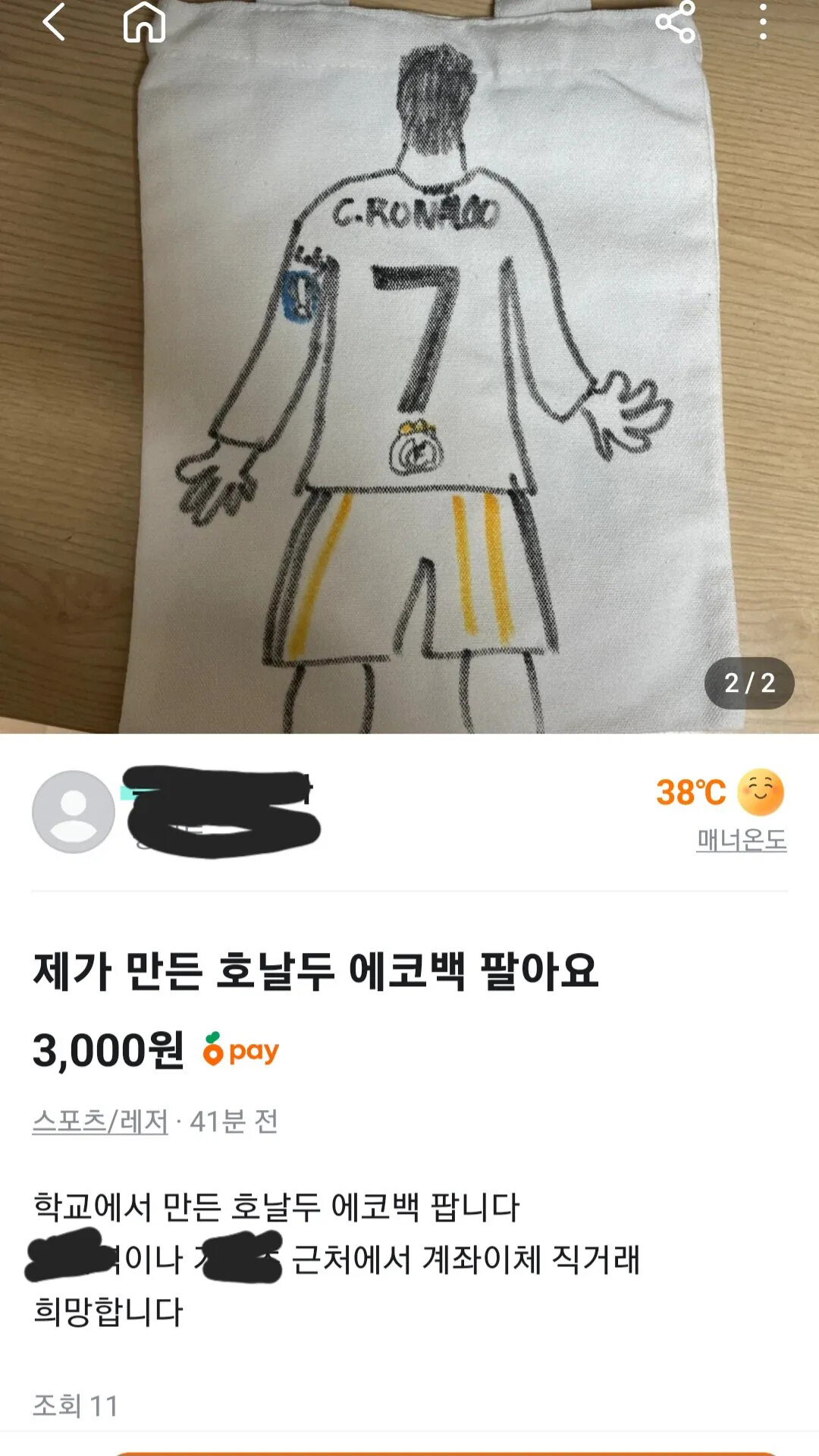
Task: Share this Ronaldo eco bag listing
Action: click(x=675, y=22)
